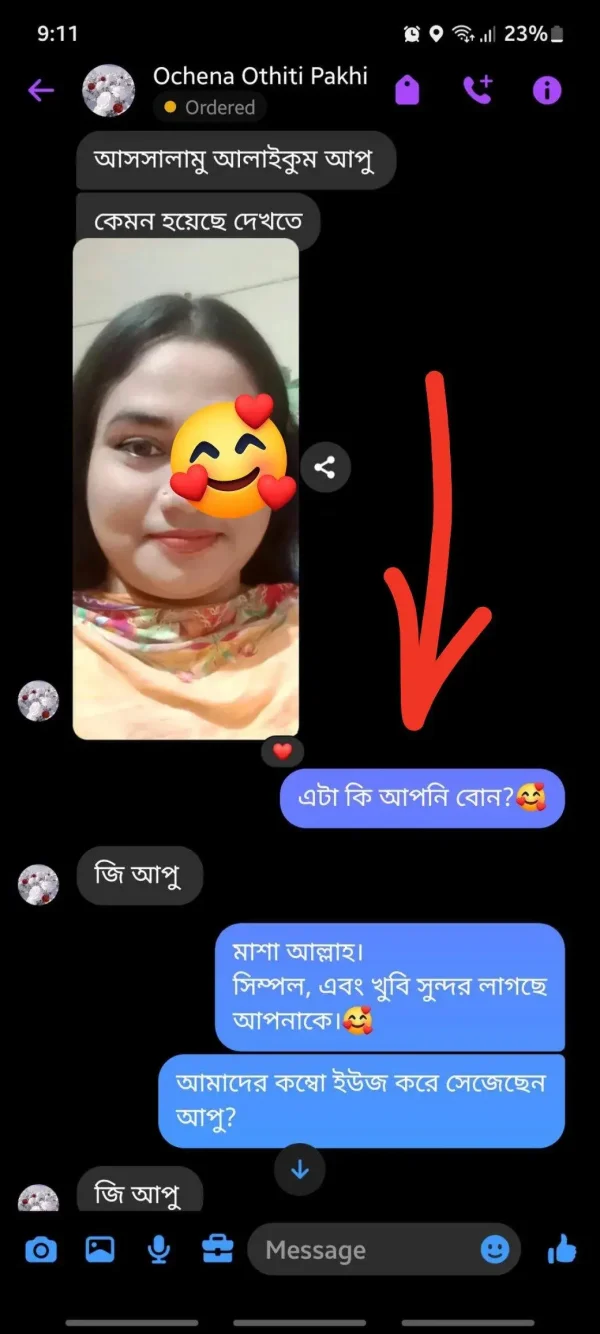600x1334 pixels.
Task: Record a voice message
Action: pos(158,1250)
